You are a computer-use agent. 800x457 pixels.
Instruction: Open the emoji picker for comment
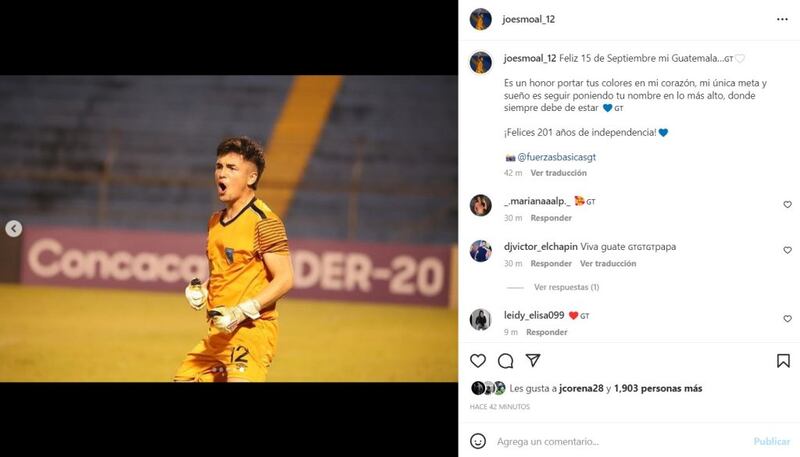coord(478,441)
